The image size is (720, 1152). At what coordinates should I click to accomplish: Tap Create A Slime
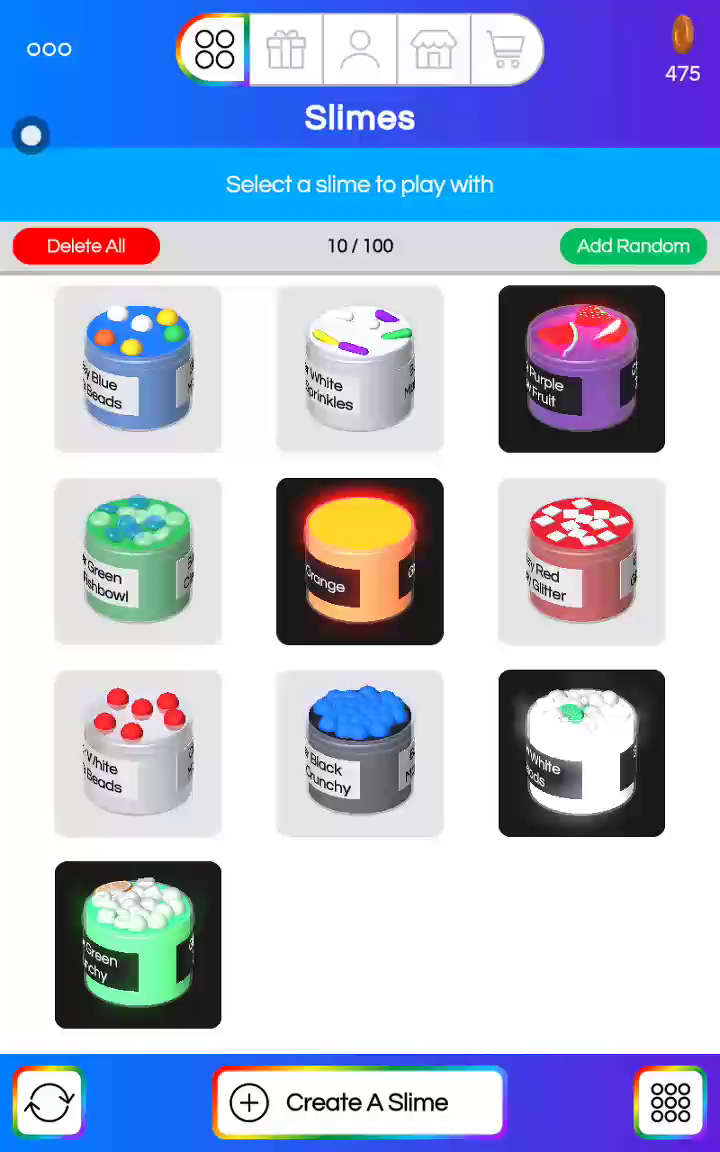(x=360, y=1102)
